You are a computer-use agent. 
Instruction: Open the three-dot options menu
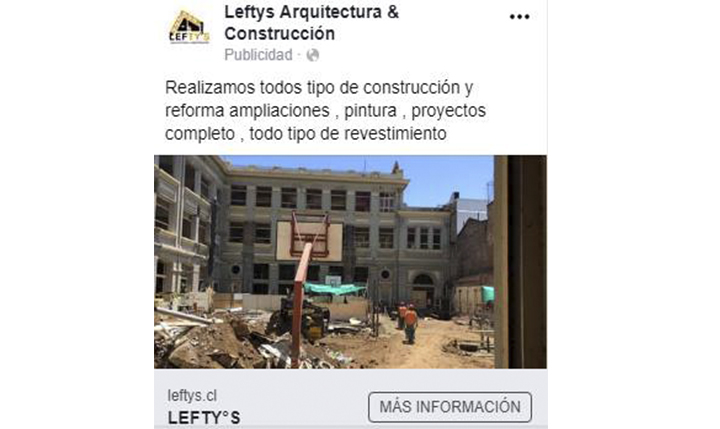[x=519, y=17]
